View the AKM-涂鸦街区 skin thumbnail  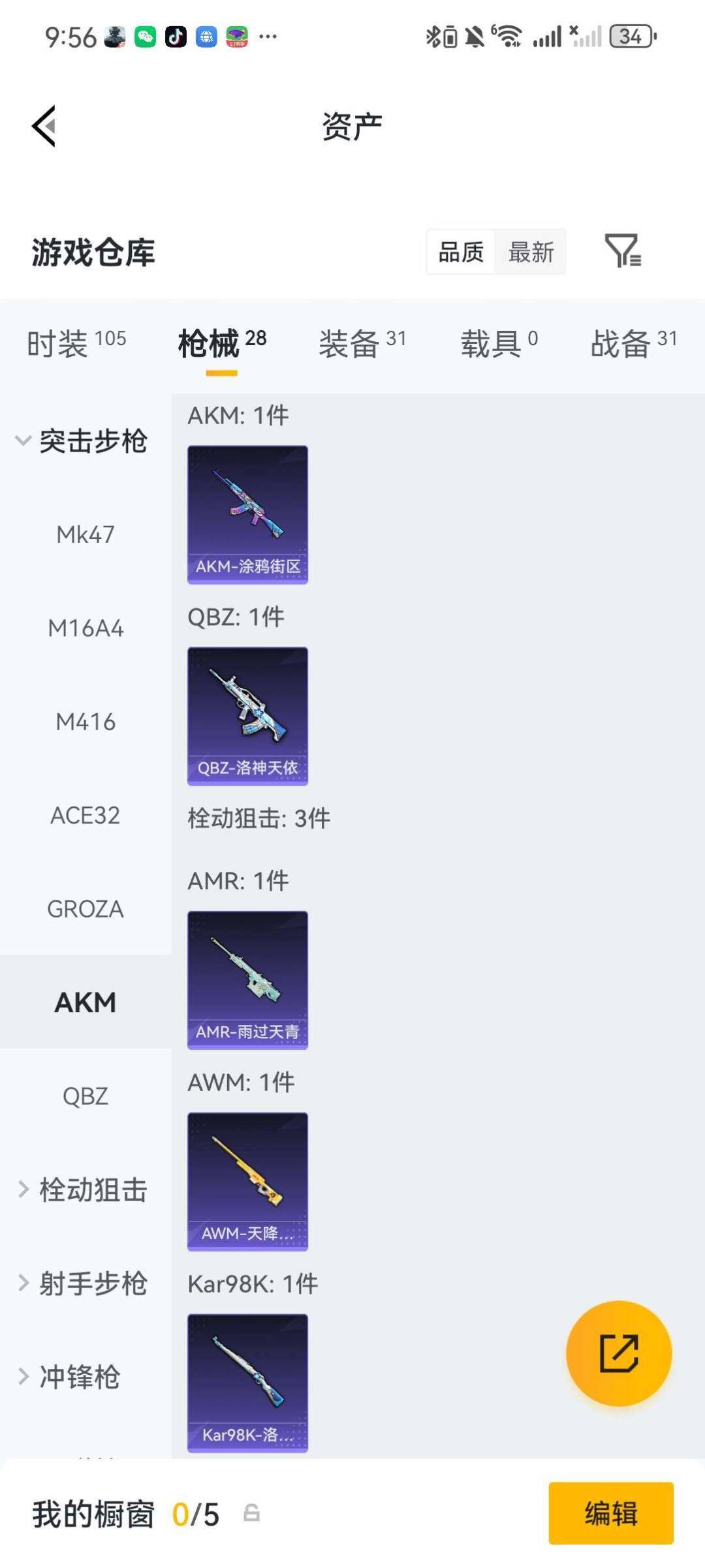click(x=247, y=513)
